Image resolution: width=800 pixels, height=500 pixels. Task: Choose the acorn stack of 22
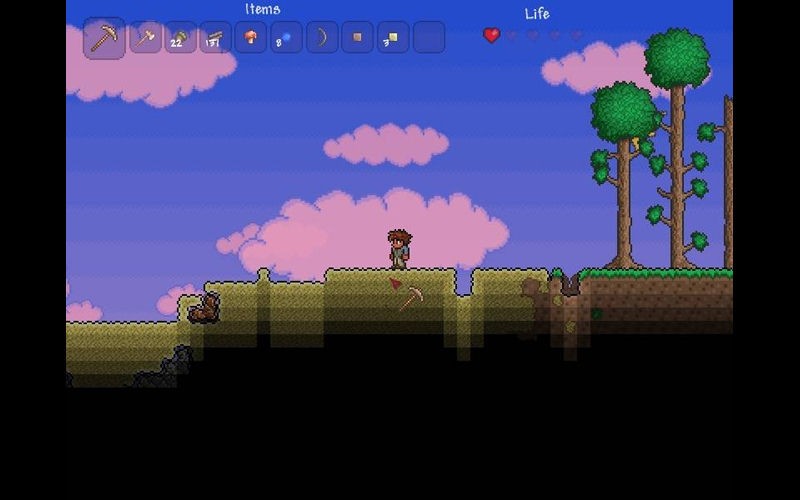181,38
